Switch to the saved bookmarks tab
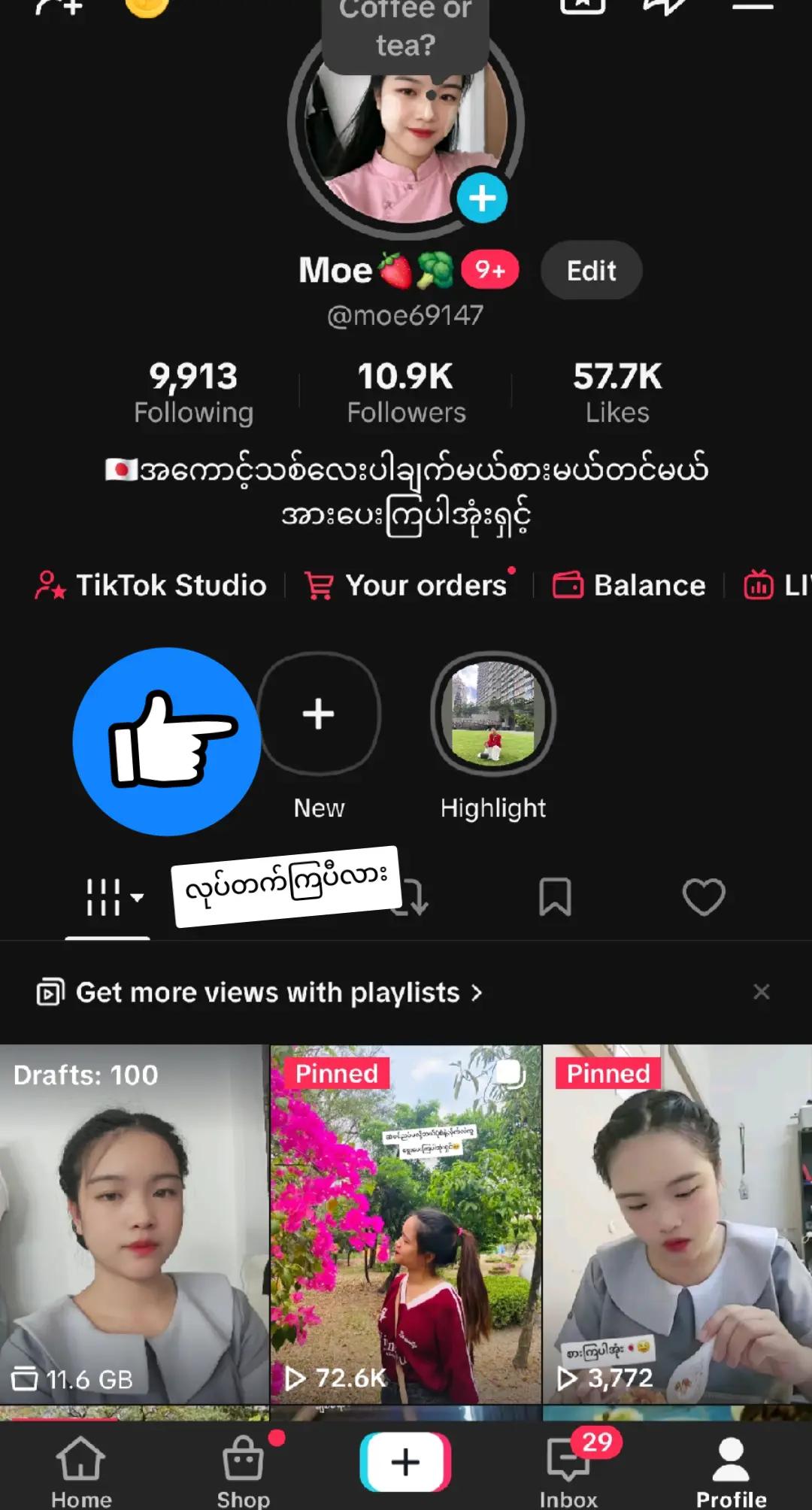This screenshot has height=1510, width=812. [x=555, y=896]
